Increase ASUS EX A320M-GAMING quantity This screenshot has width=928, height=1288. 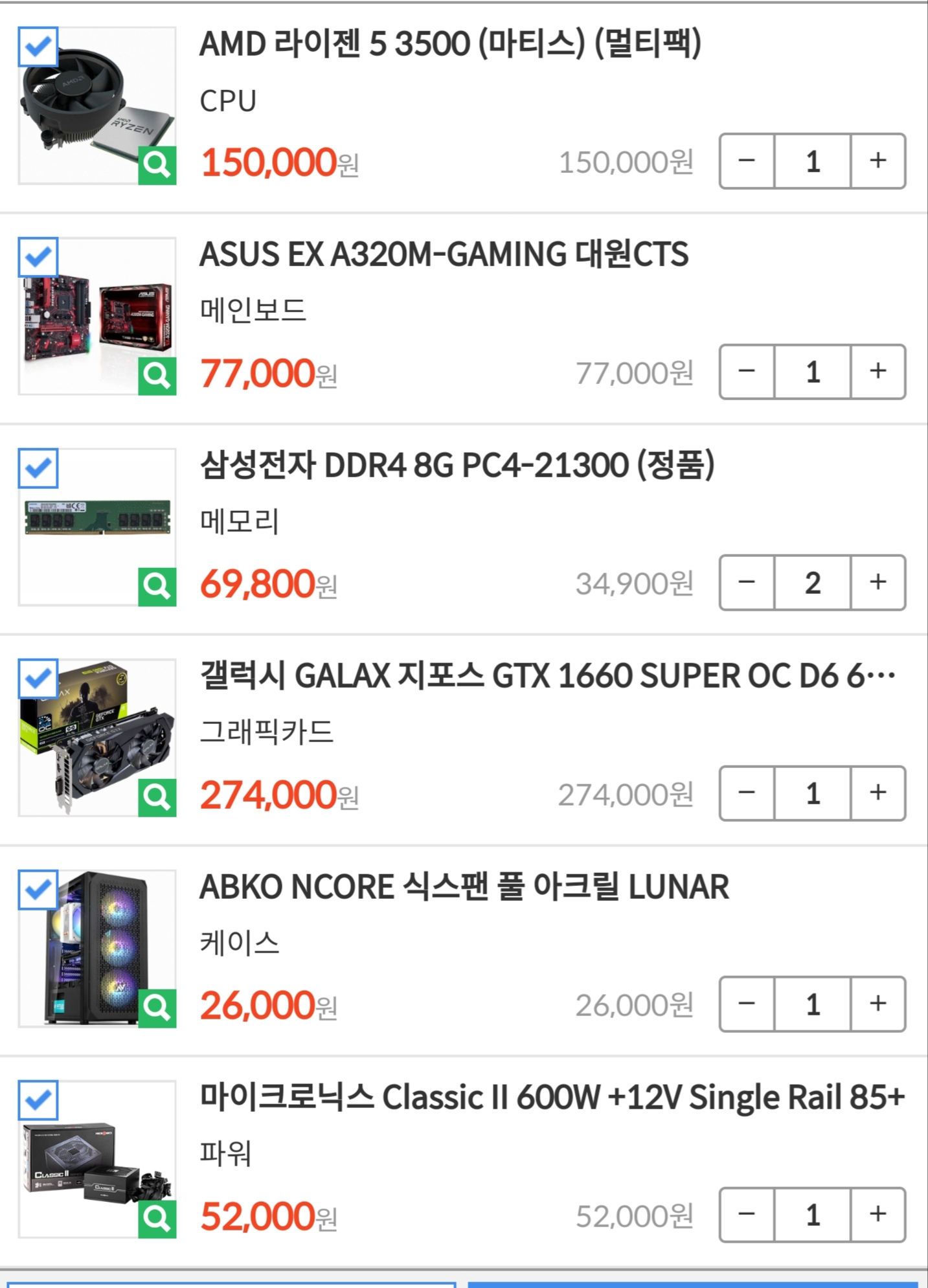pos(877,372)
